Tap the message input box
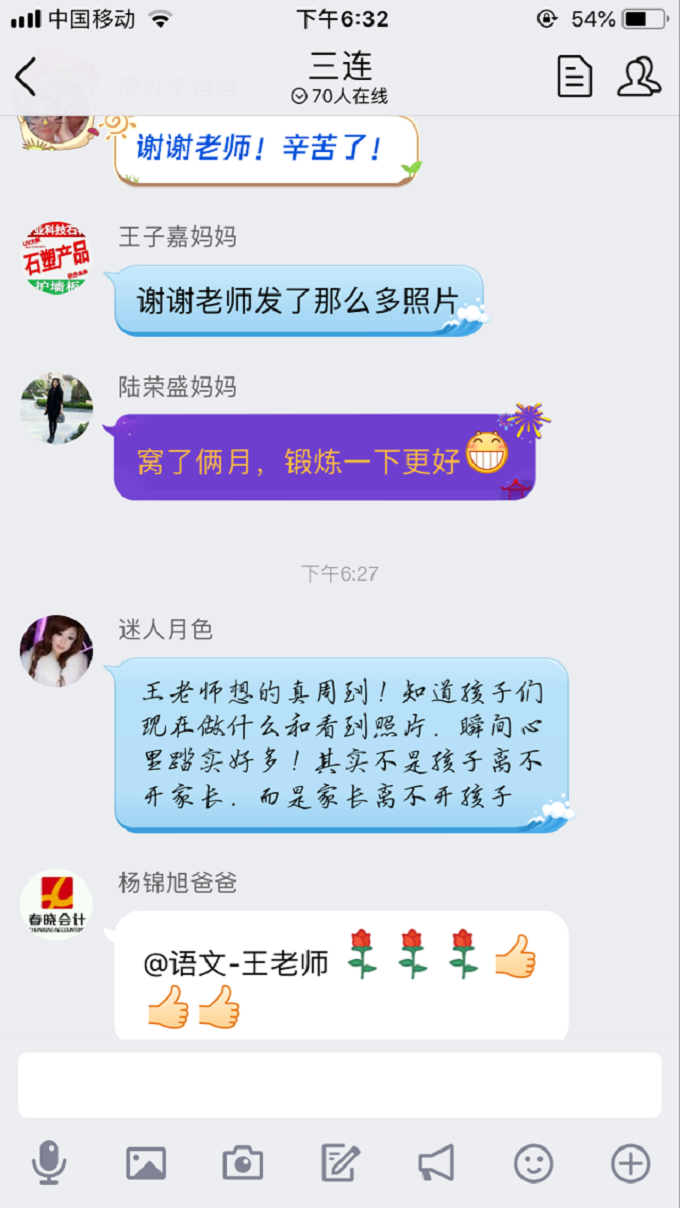The image size is (680, 1208). tap(340, 1085)
